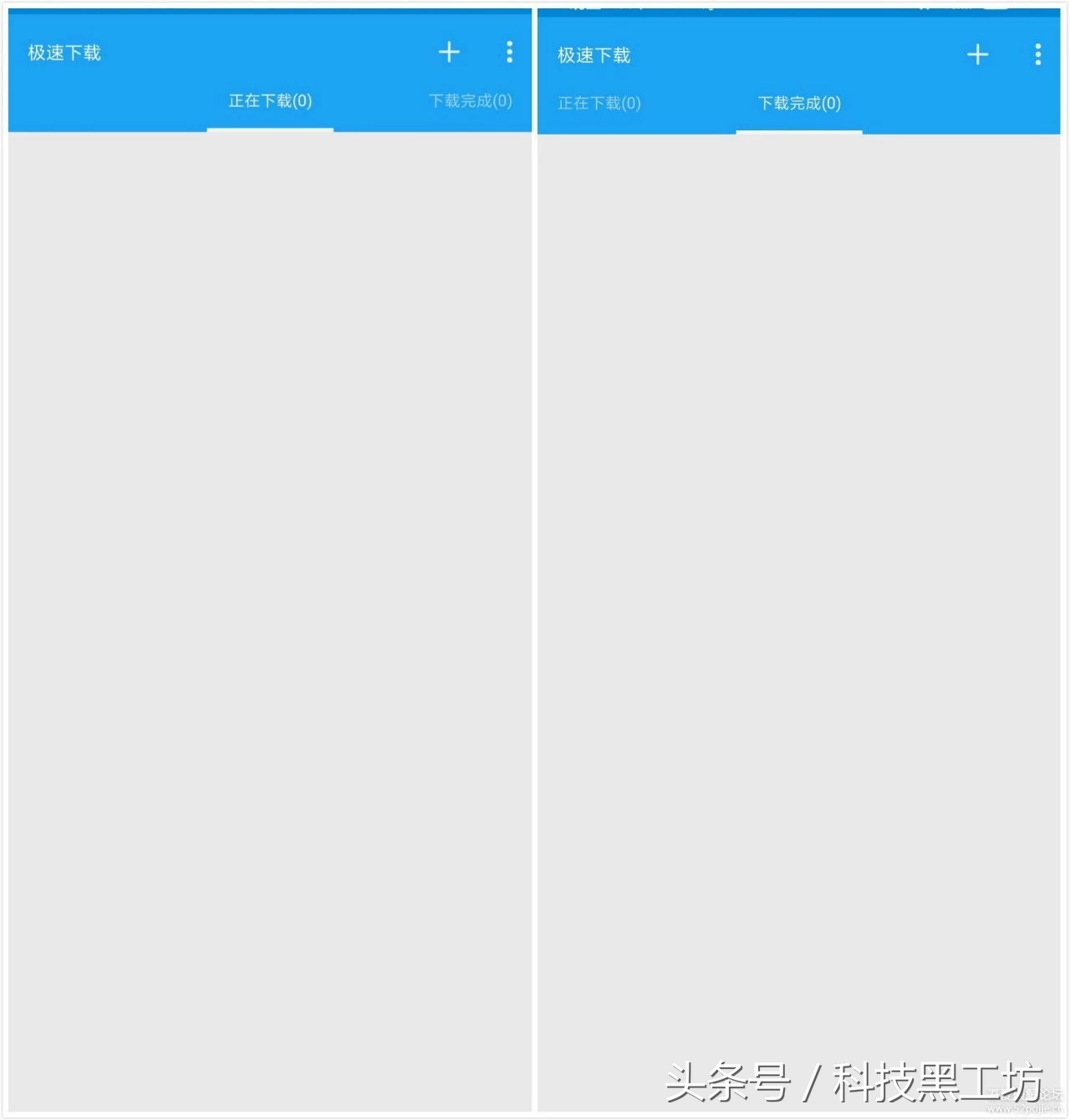Click the white underline indicator below the active tab
The height and width of the screenshot is (1120, 1070).
[x=269, y=130]
